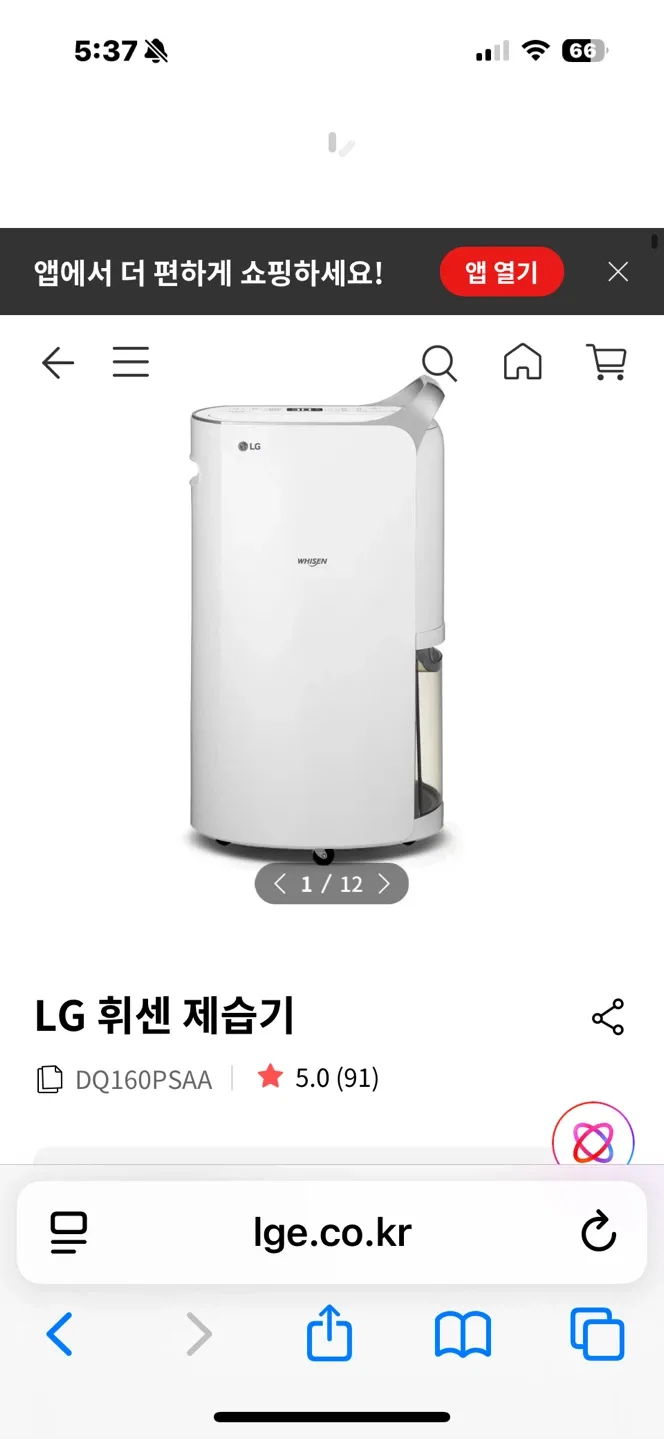Go back with the page arrow
664x1440 pixels.
click(58, 363)
